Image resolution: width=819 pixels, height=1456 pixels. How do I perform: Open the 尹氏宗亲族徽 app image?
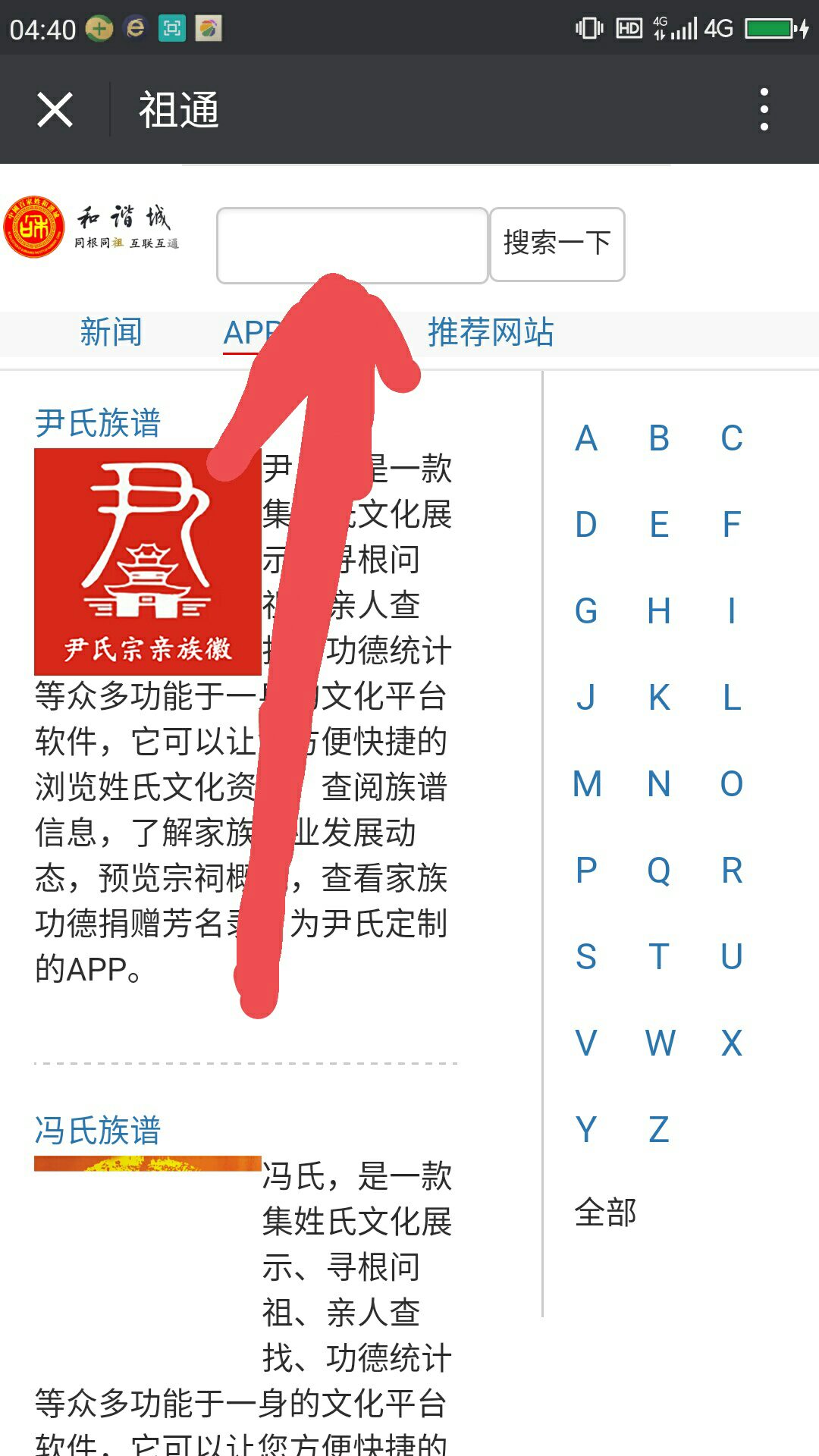(x=147, y=561)
